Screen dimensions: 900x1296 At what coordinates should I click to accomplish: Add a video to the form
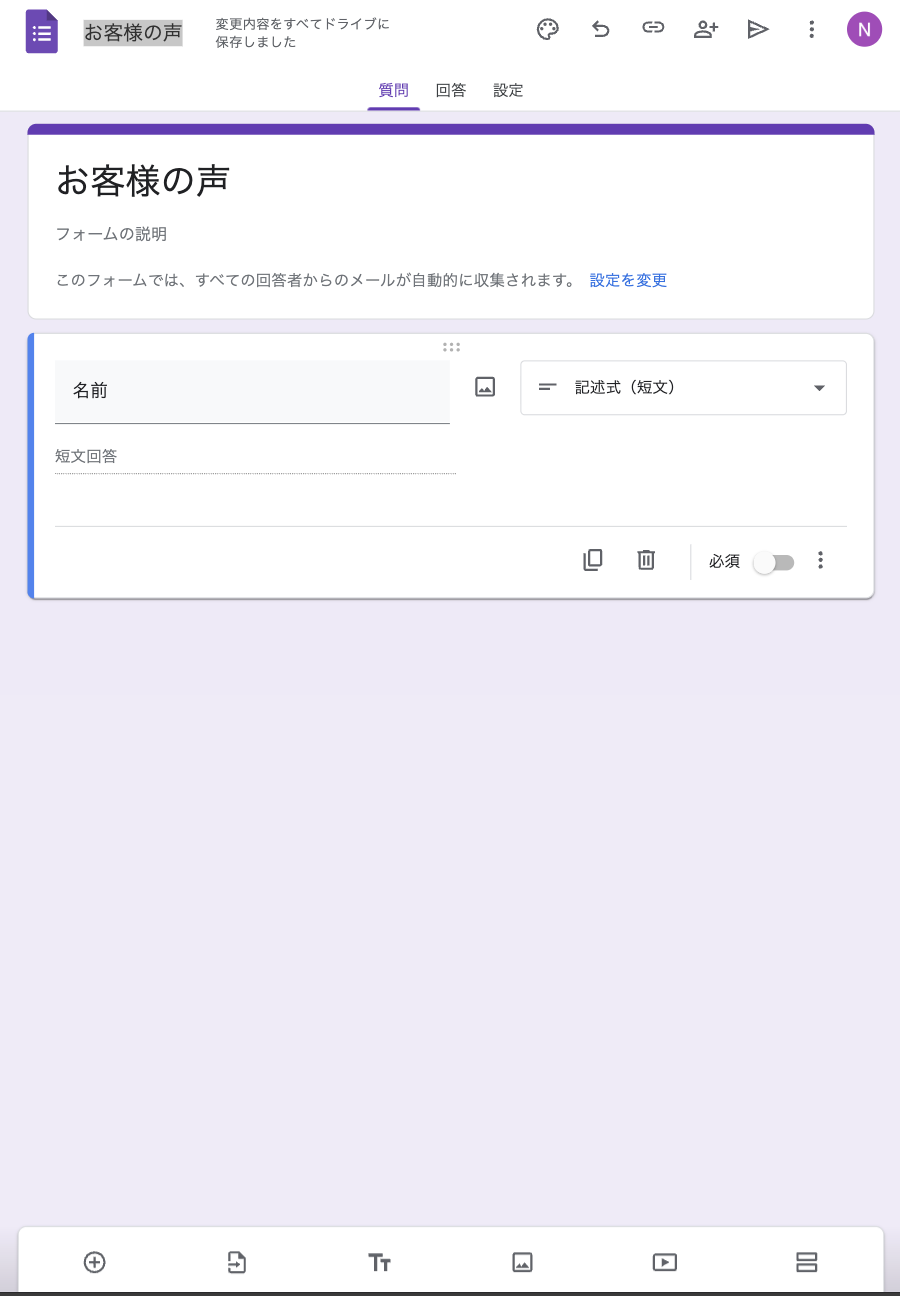click(x=665, y=1262)
